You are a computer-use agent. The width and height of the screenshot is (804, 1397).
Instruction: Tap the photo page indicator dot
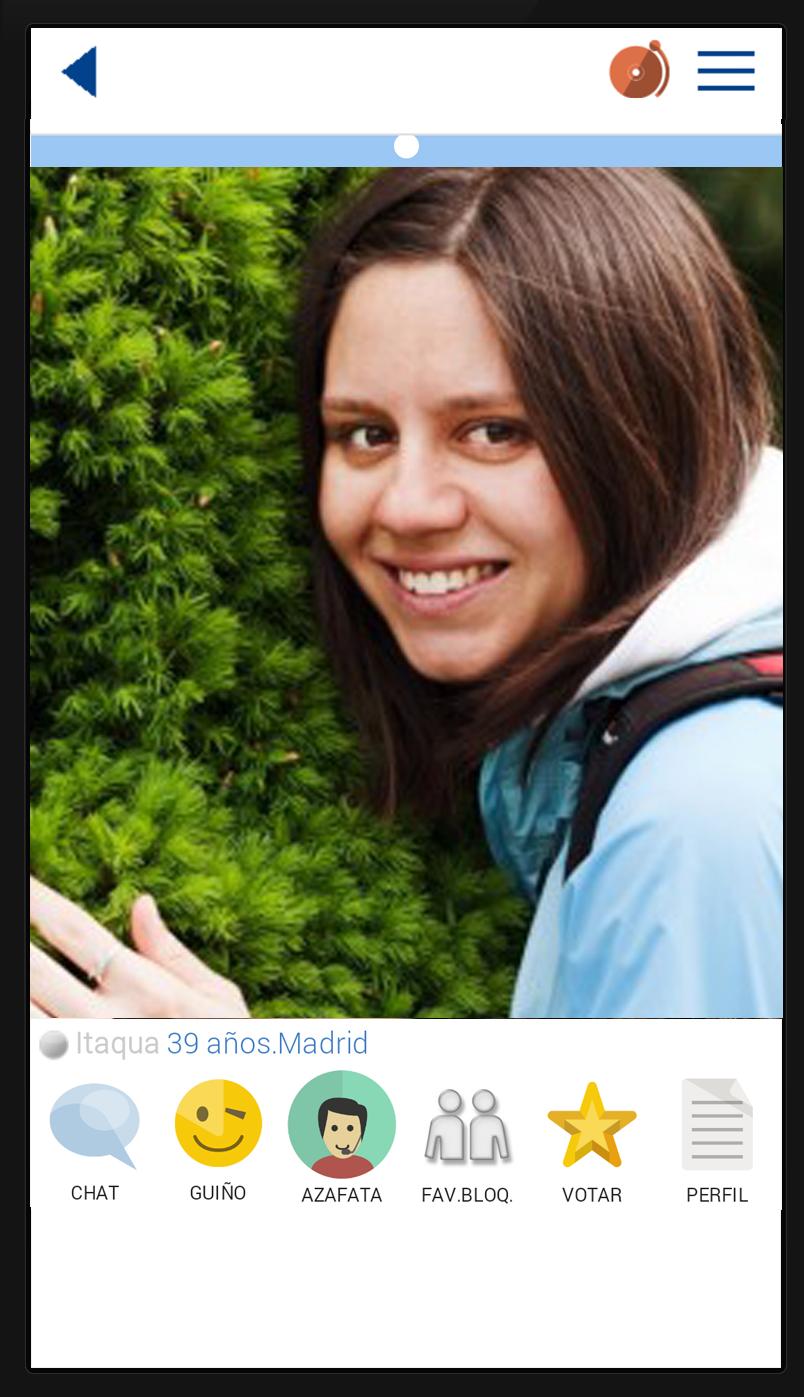click(406, 147)
